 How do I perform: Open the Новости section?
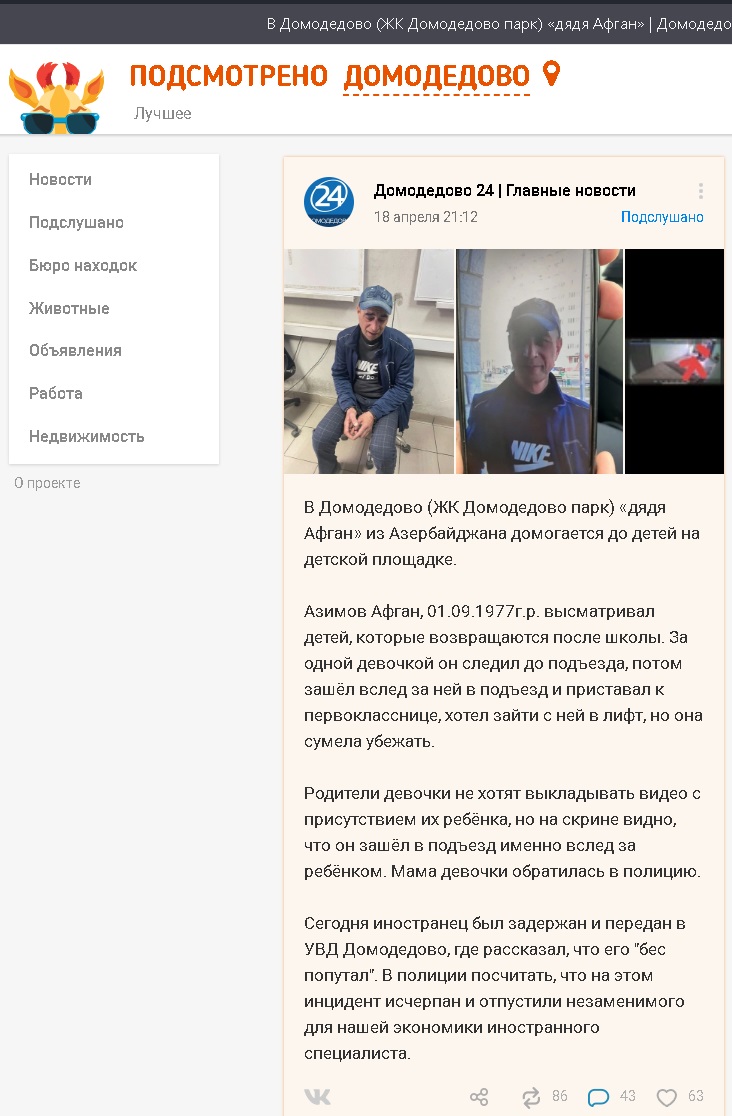pyautogui.click(x=60, y=180)
